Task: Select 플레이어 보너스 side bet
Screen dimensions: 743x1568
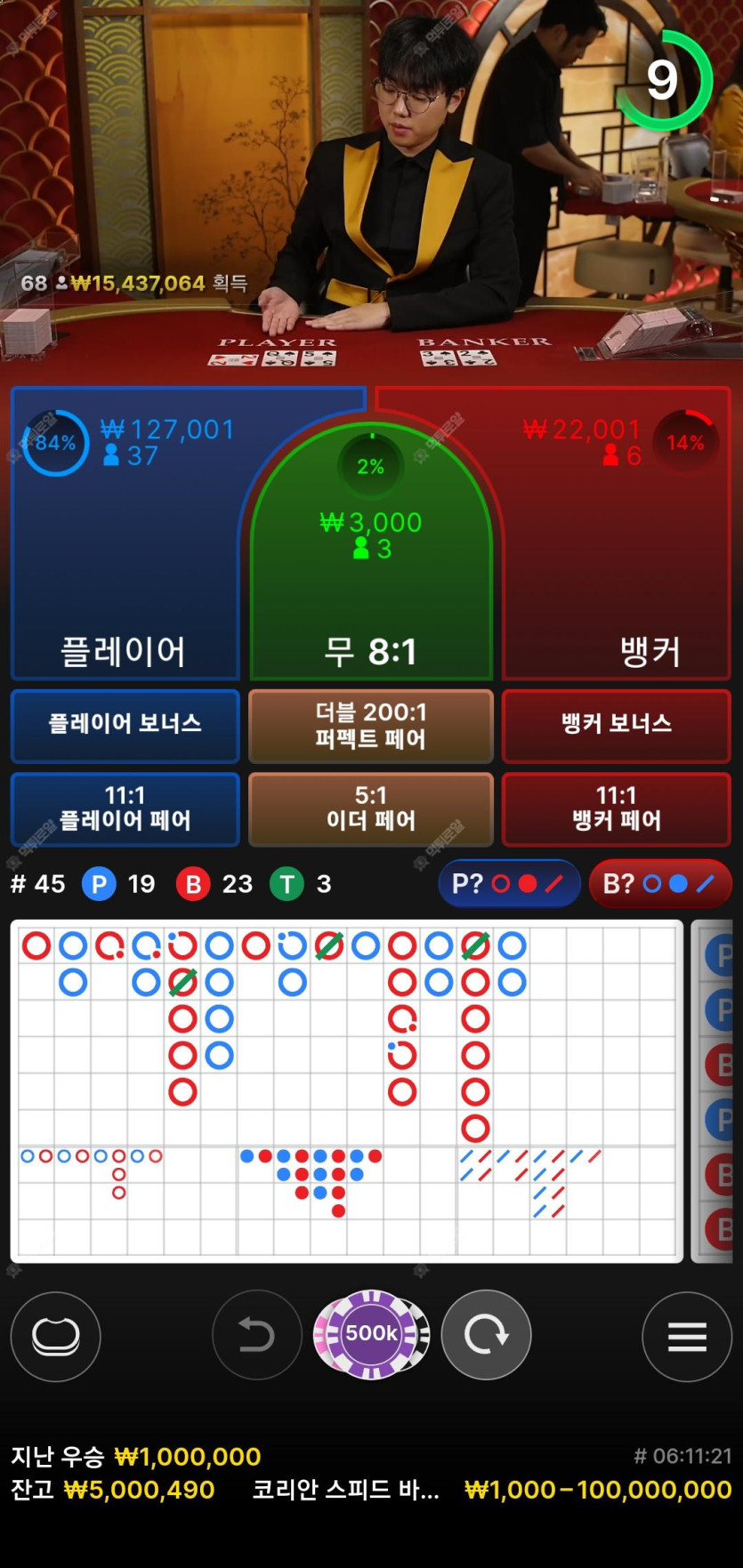Action: 125,726
